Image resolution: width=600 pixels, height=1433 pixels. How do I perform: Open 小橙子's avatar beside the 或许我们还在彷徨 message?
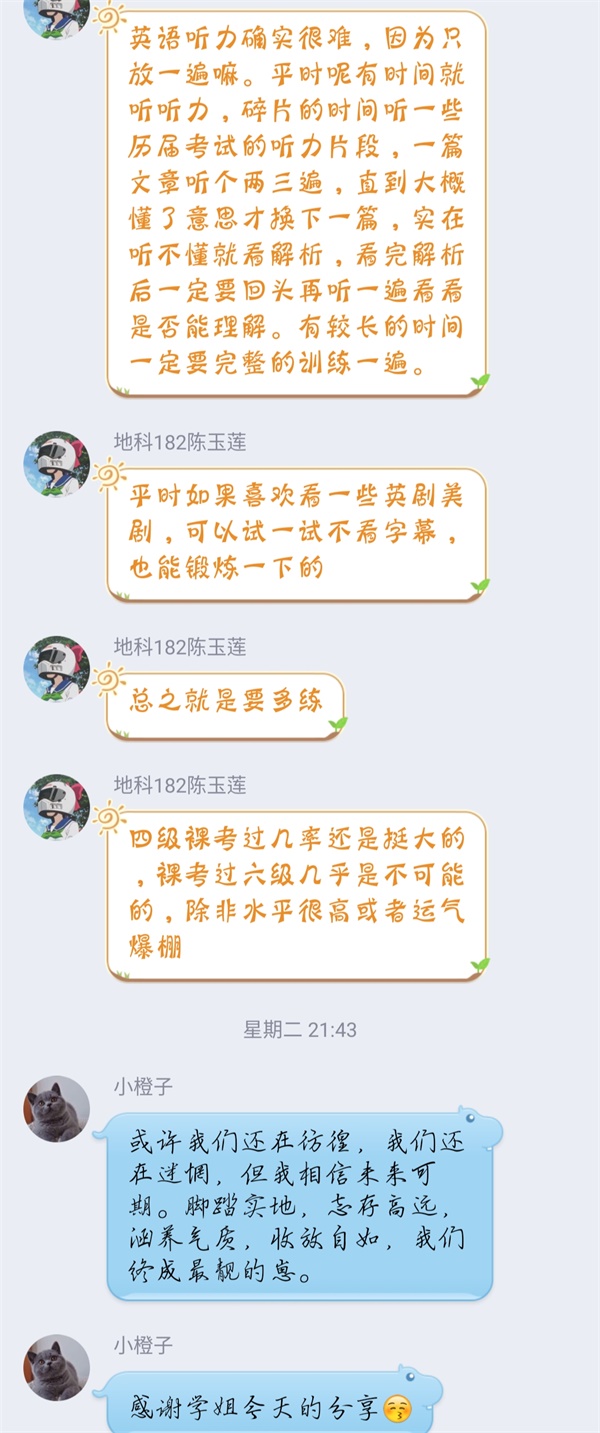click(x=56, y=1109)
